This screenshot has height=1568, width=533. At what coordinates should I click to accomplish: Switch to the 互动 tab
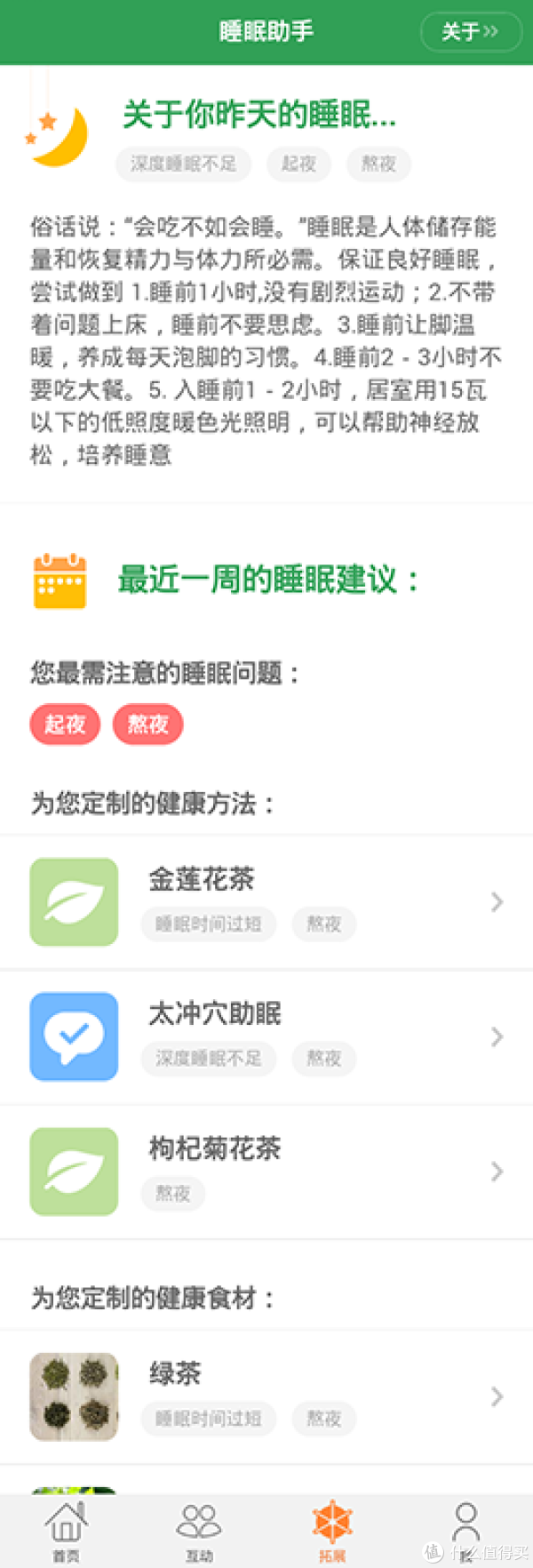(x=199, y=1531)
